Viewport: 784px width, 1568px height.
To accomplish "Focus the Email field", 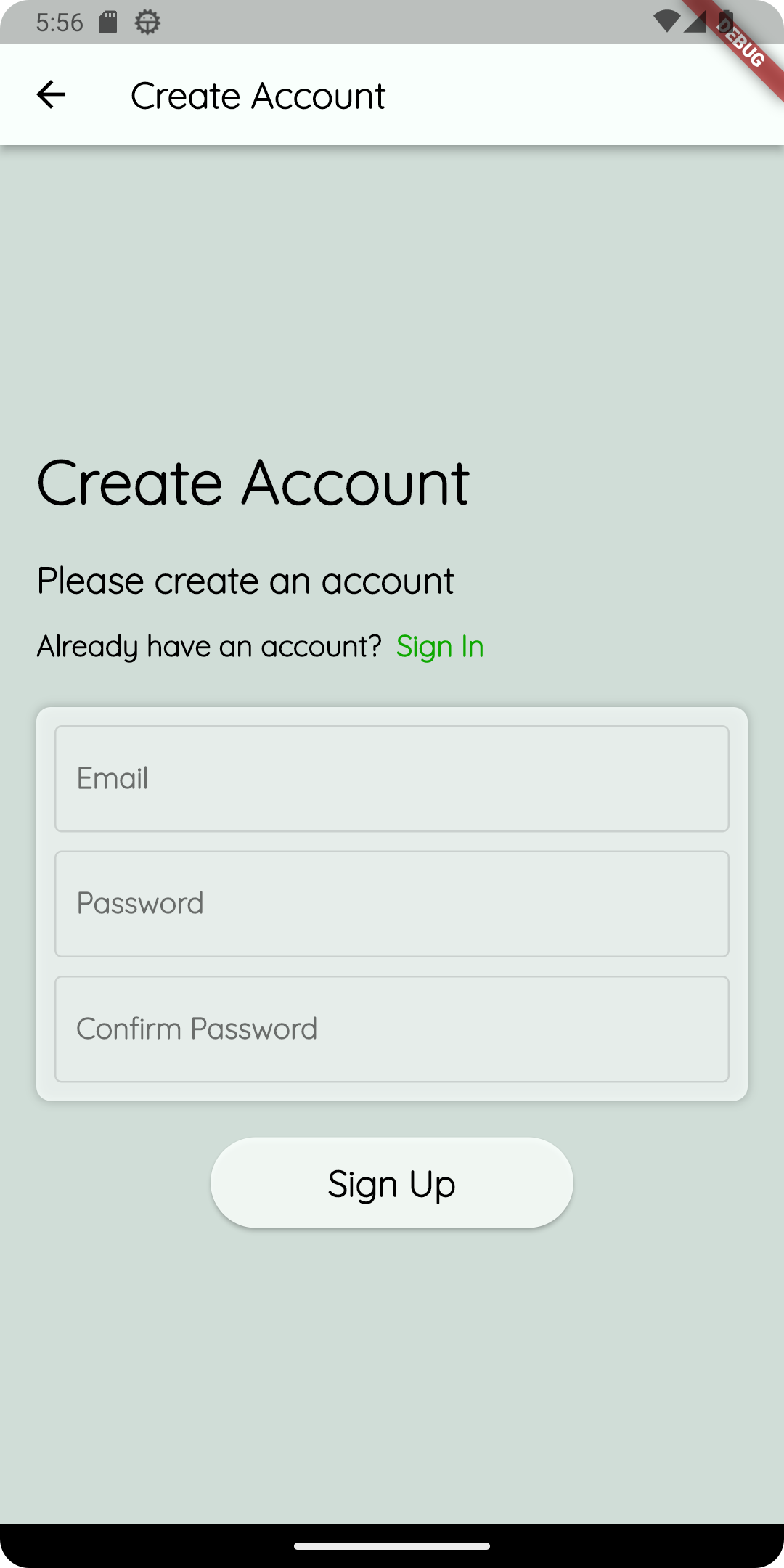I will (392, 779).
